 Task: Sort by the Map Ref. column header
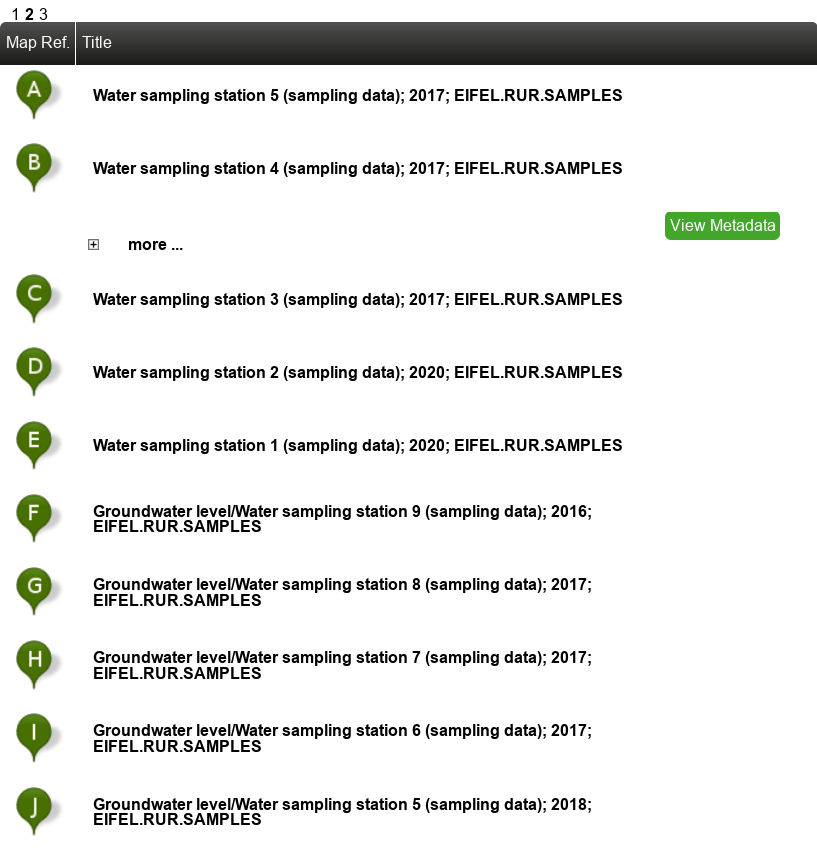click(37, 43)
